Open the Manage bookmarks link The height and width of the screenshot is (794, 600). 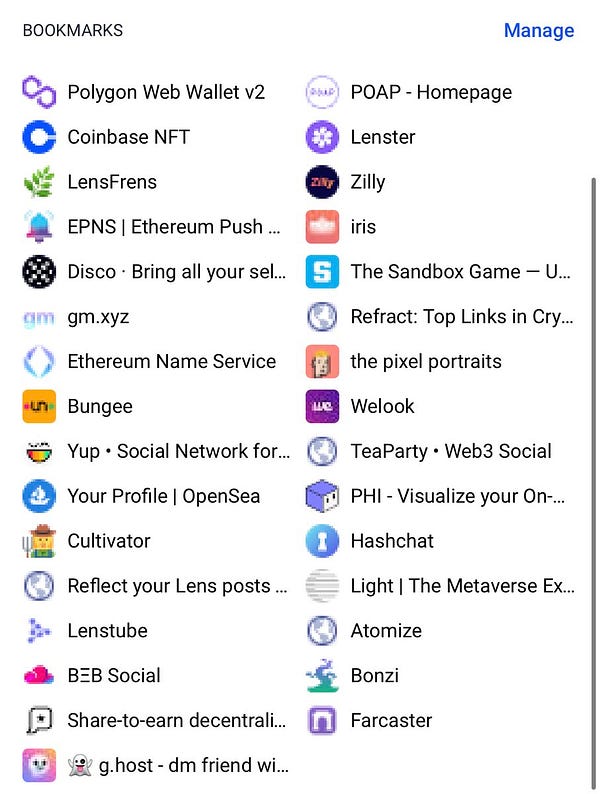point(538,30)
